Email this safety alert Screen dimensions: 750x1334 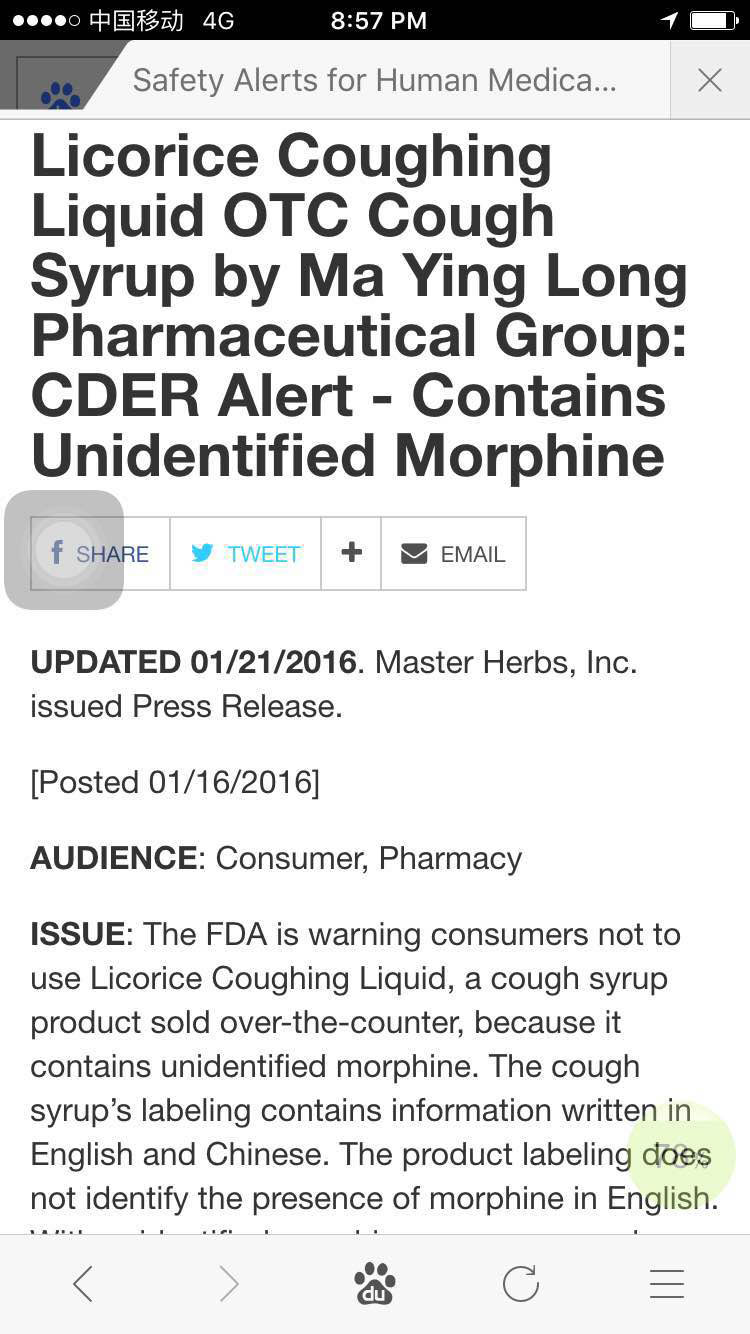tap(454, 554)
